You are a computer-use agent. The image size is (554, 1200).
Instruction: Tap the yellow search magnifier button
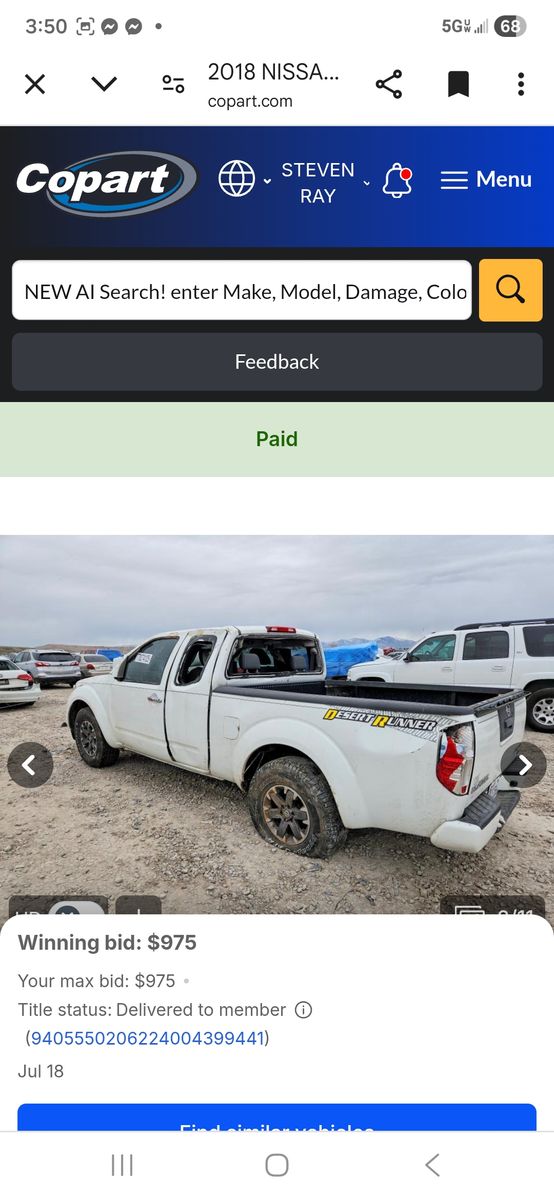(x=511, y=290)
